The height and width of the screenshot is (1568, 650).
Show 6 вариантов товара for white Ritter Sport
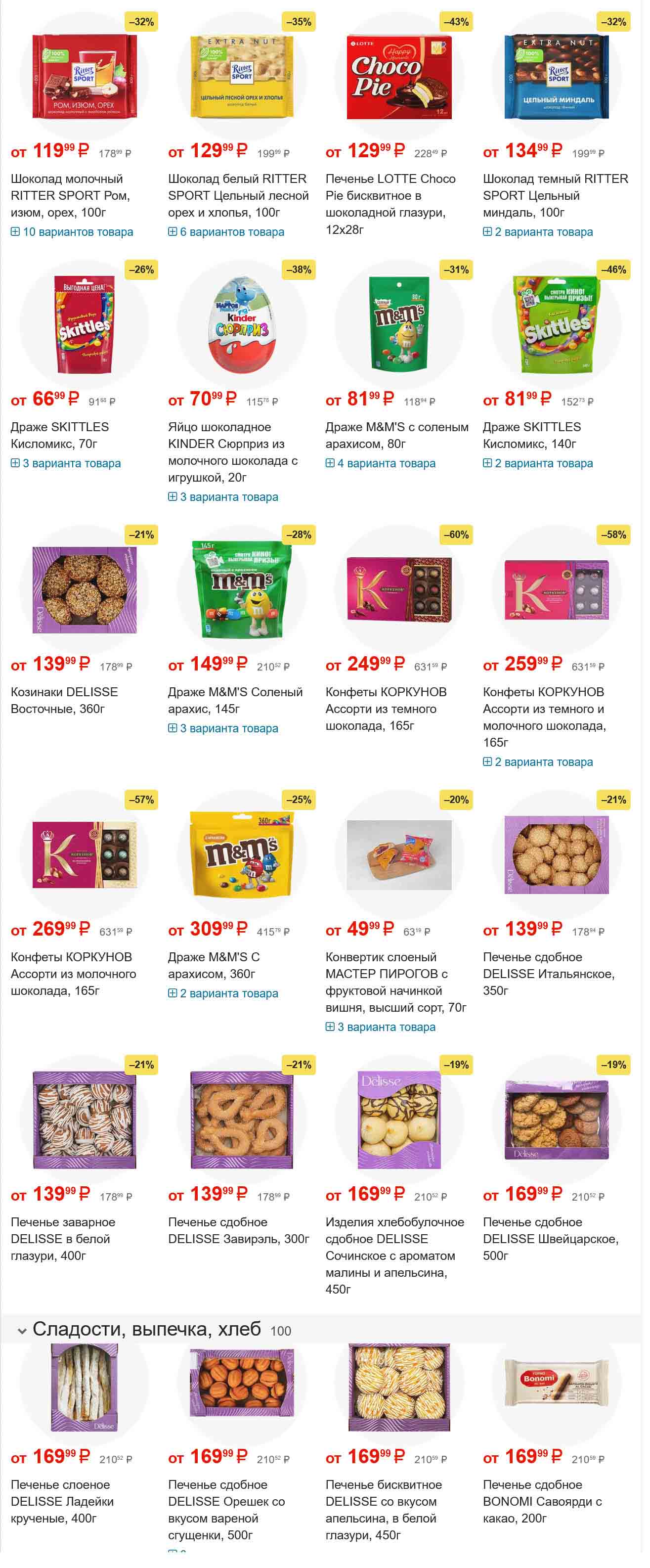tap(226, 232)
